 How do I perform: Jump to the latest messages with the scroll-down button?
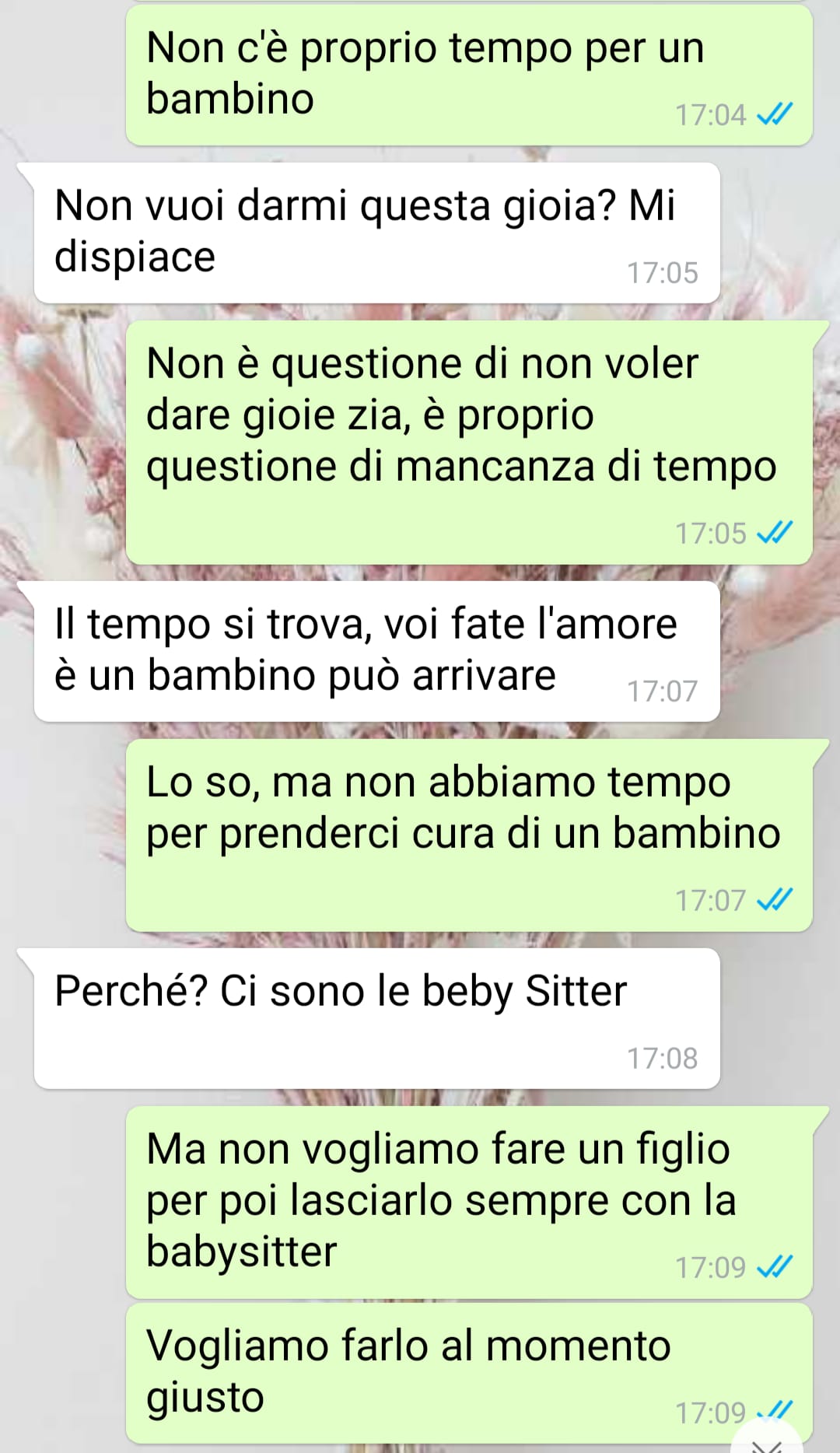767,1441
